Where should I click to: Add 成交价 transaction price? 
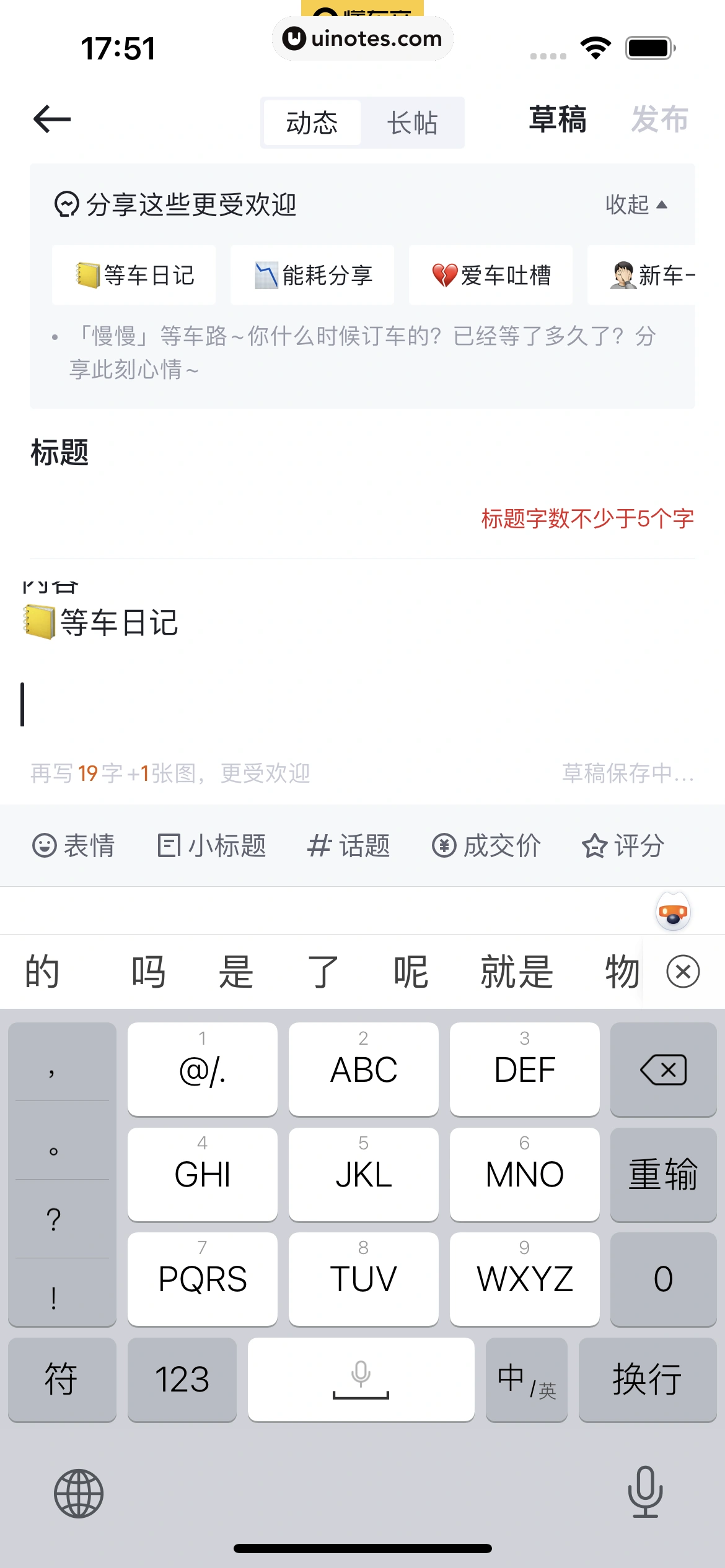tap(486, 845)
